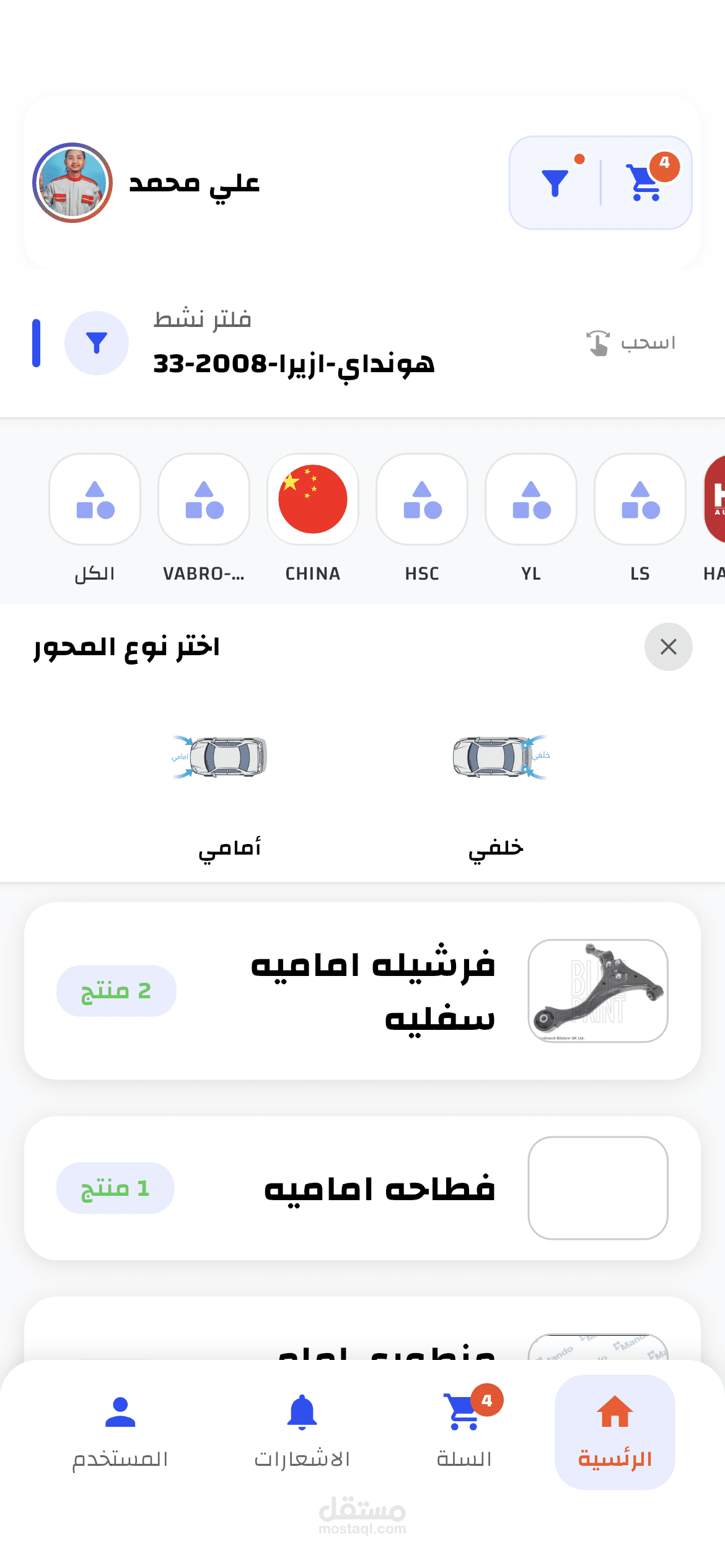725x1568 pixels.
Task: Switch to الاشعارات notifications tab
Action: (302, 1432)
